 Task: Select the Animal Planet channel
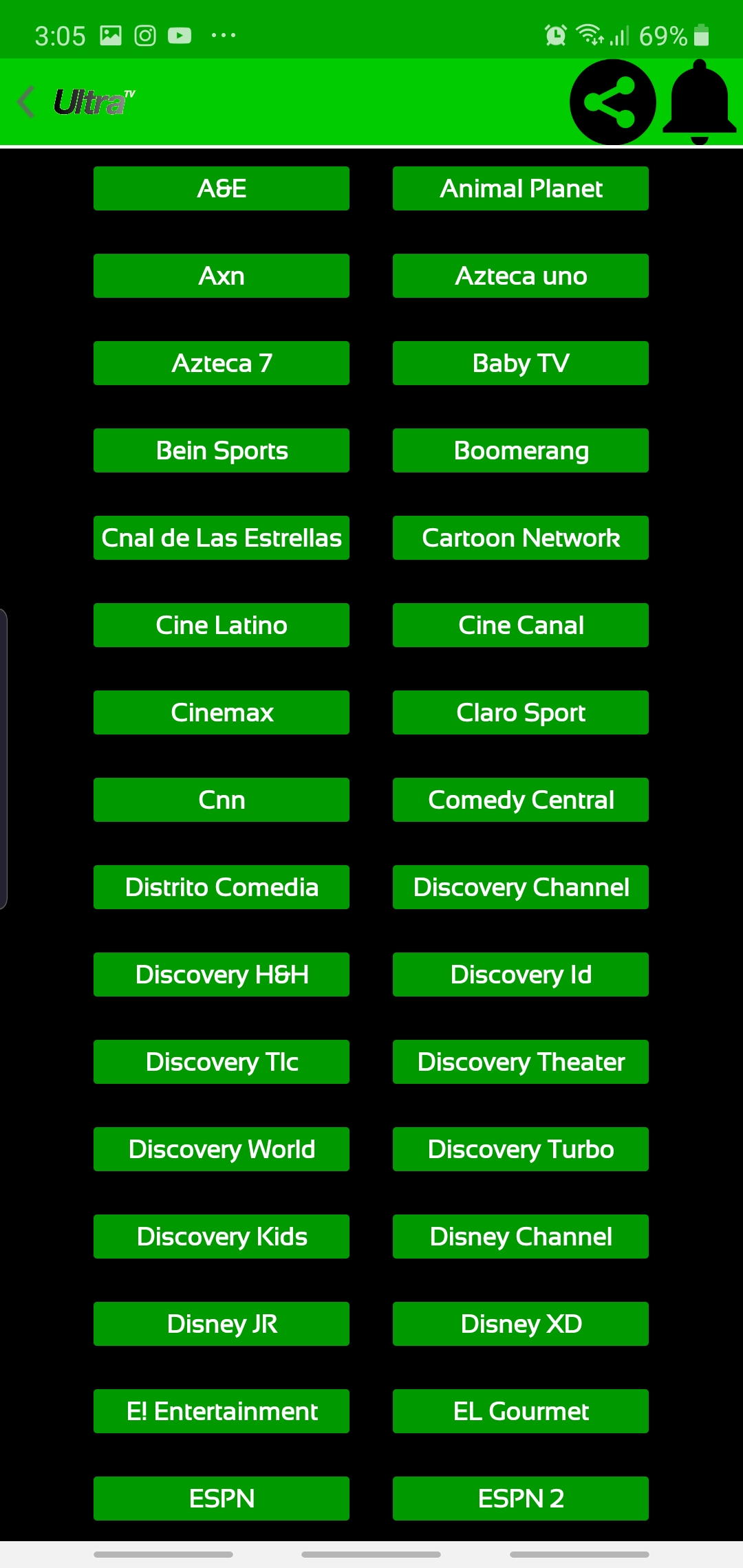[x=521, y=188]
